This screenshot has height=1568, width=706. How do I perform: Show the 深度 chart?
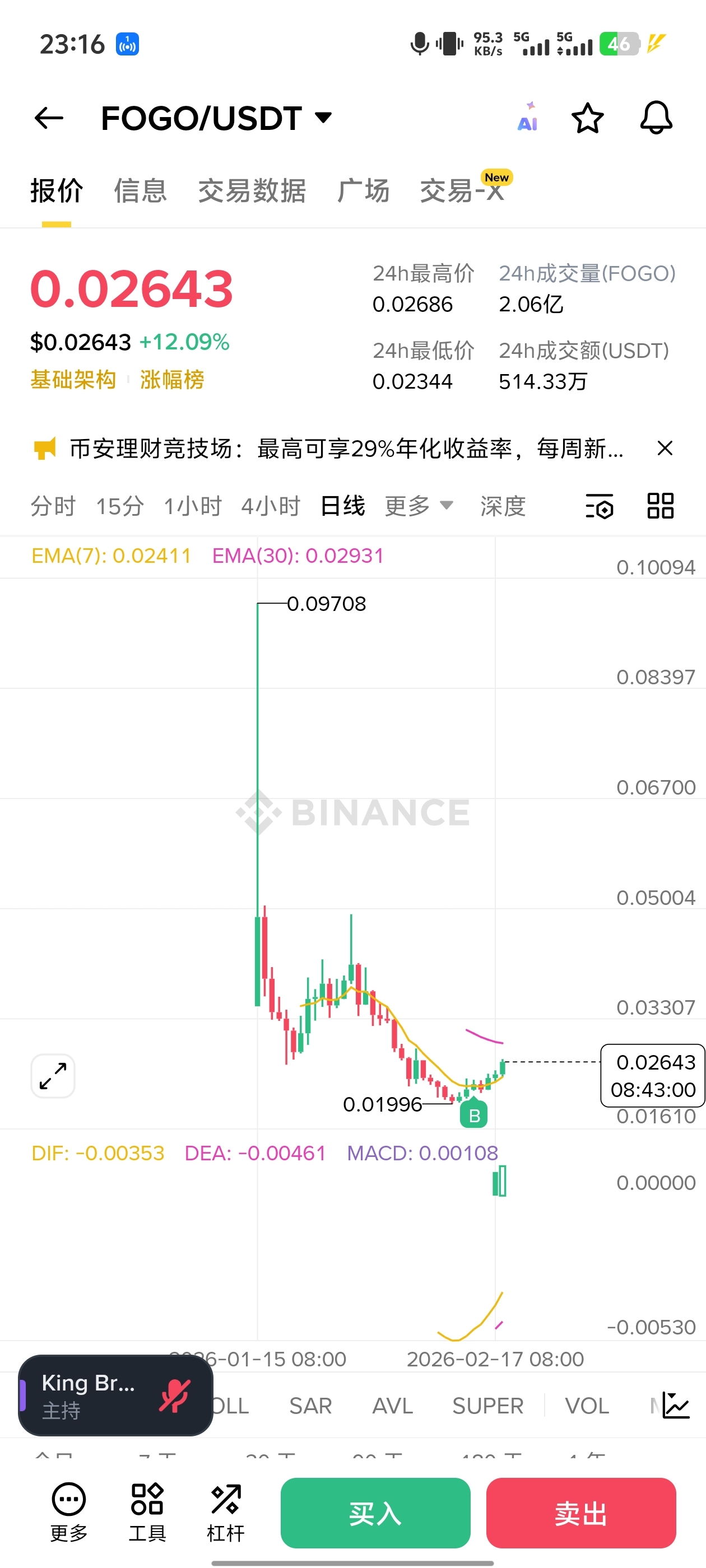(x=503, y=506)
